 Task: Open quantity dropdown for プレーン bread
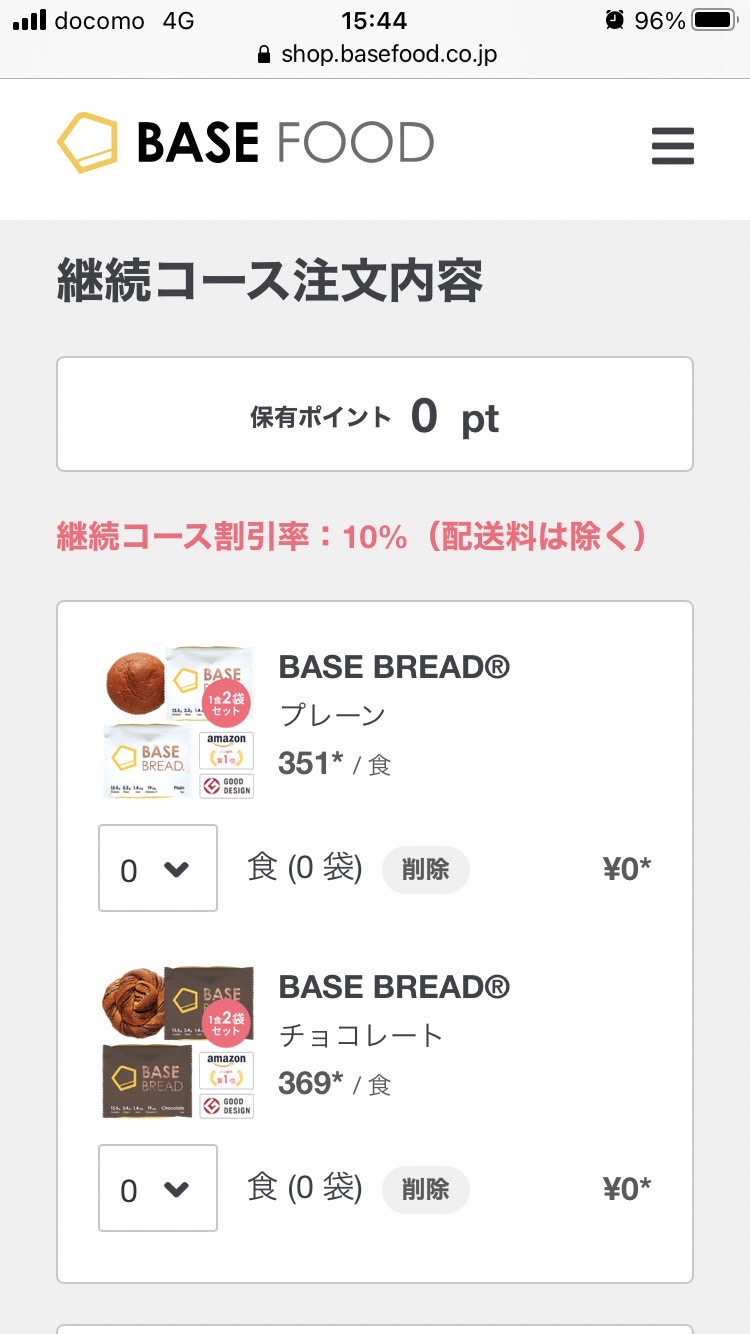pyautogui.click(x=158, y=868)
